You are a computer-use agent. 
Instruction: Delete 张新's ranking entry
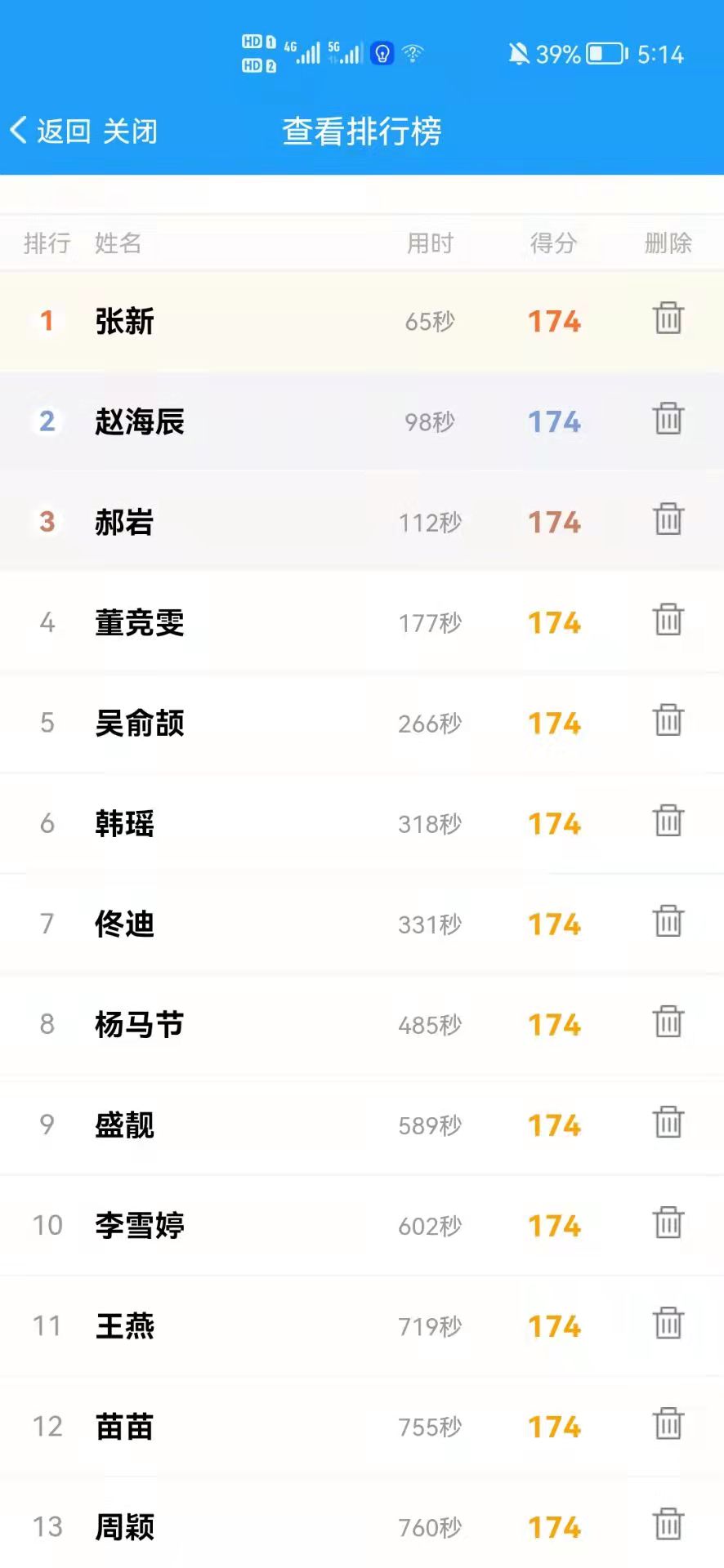[x=668, y=318]
